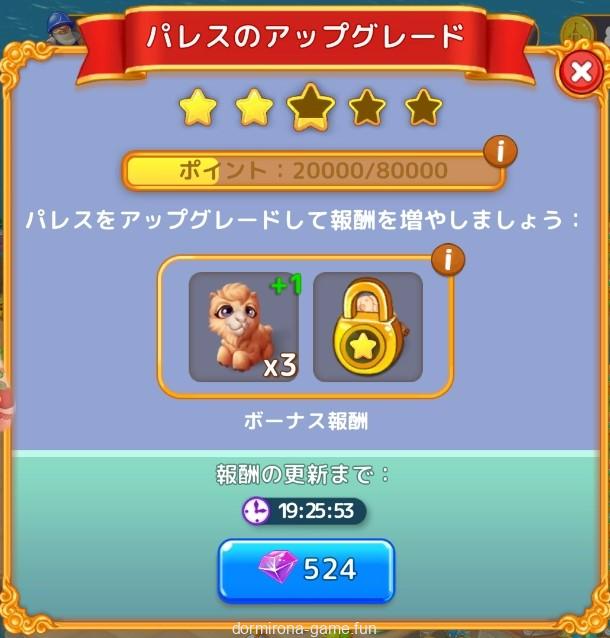
Task: Open info icon beside the points bar
Action: [x=500, y=152]
